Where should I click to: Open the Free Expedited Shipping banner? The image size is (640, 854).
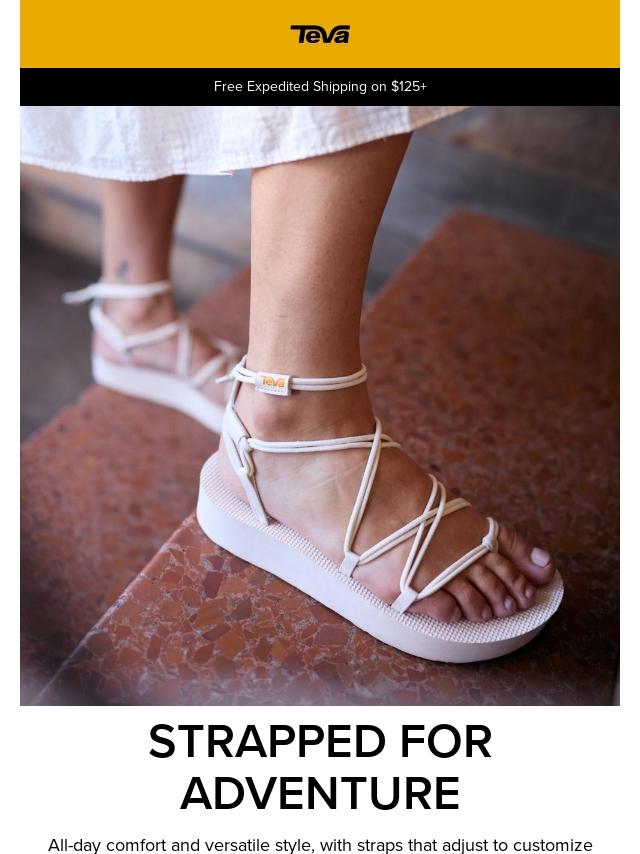coord(320,87)
